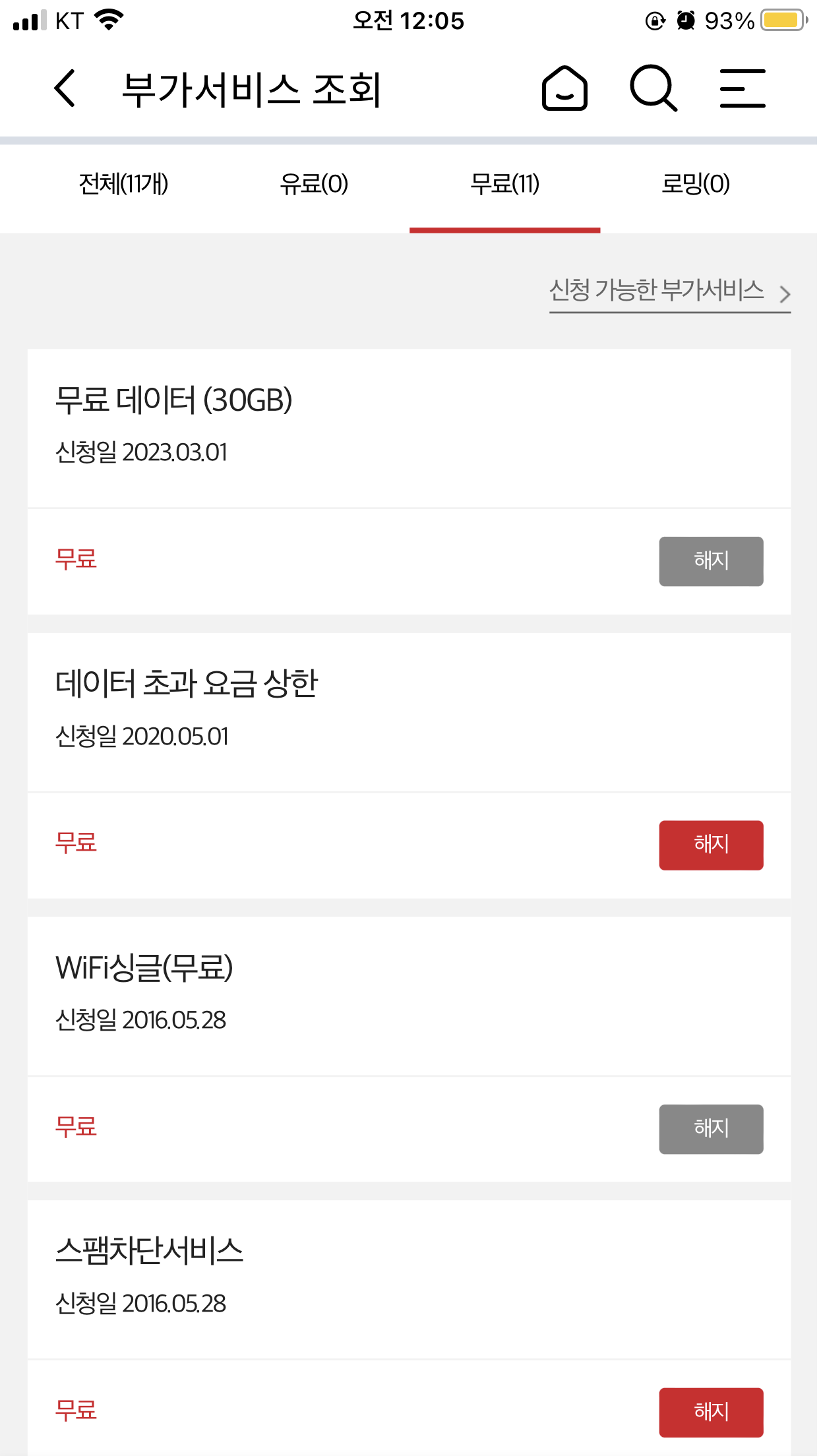Tap 해지 for 무료 데이터 (30GB)
The width and height of the screenshot is (819, 1456).
711,561
